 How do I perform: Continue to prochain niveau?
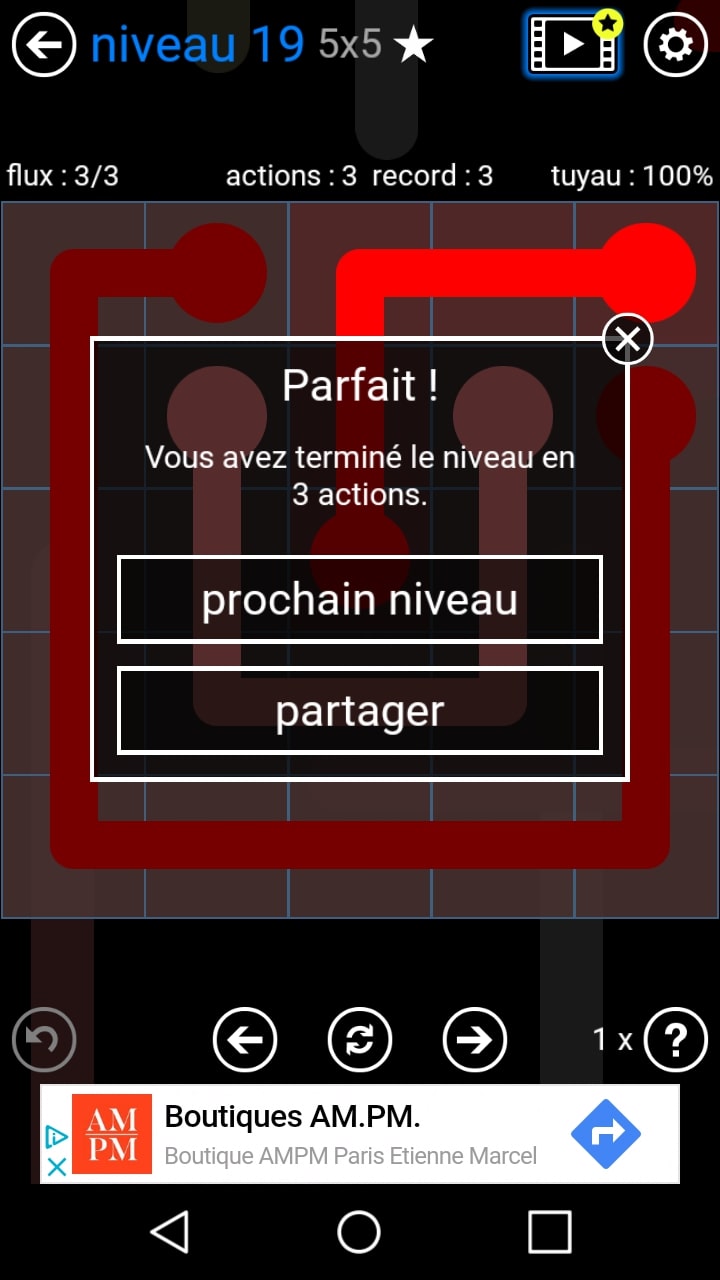pyautogui.click(x=360, y=600)
